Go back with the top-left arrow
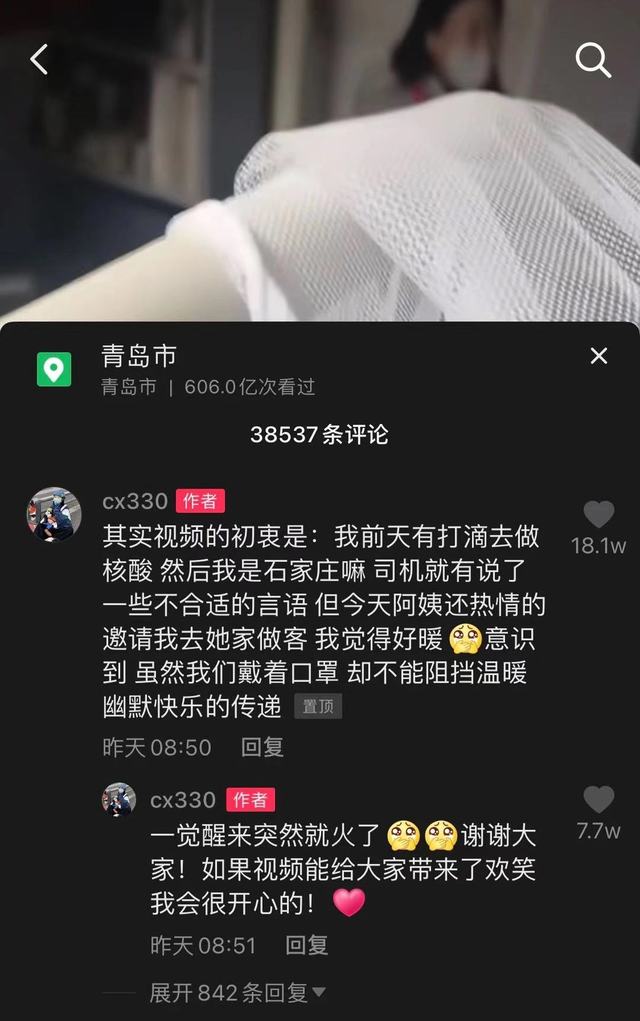The height and width of the screenshot is (1021, 640). coord(39,60)
